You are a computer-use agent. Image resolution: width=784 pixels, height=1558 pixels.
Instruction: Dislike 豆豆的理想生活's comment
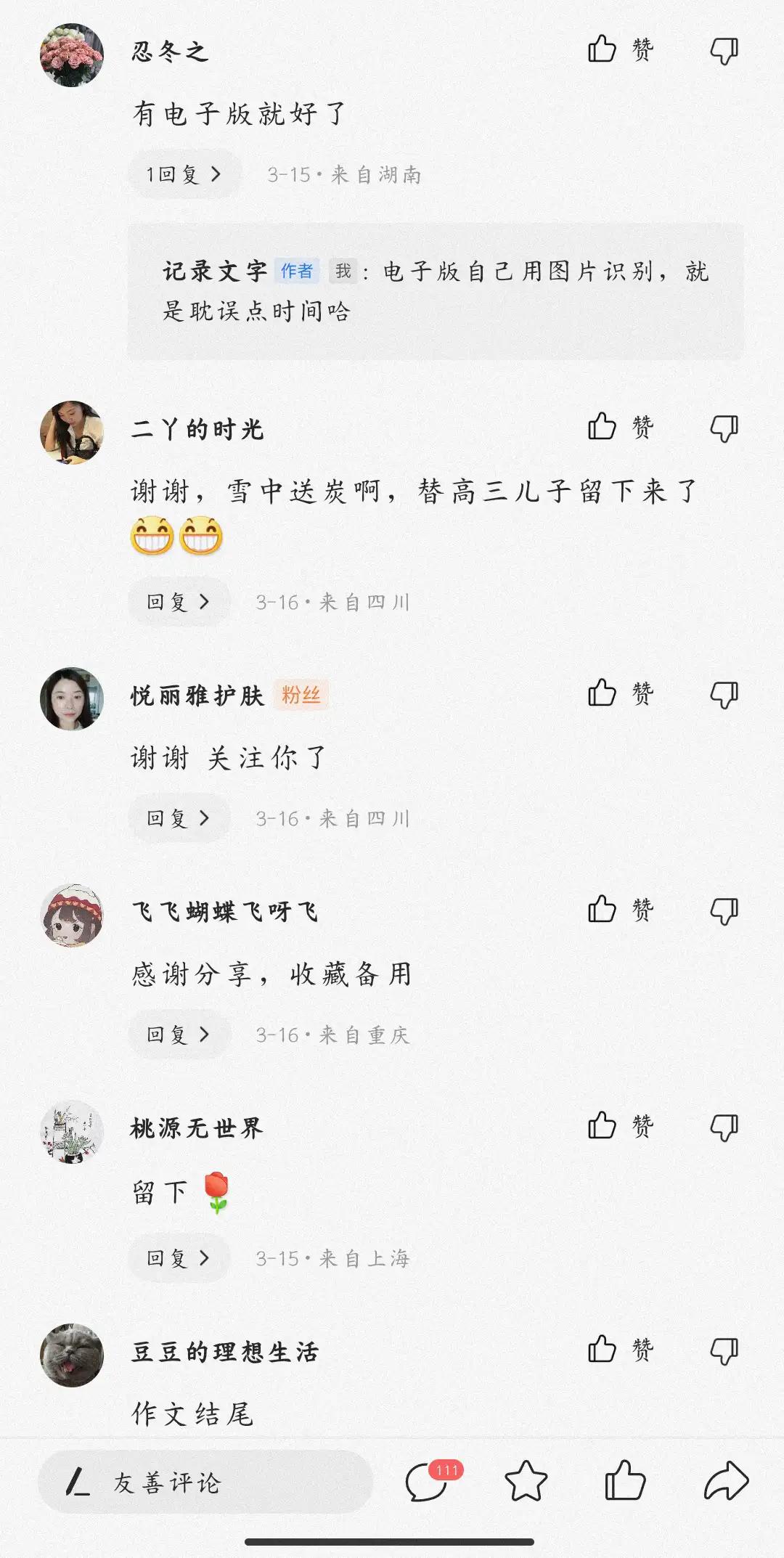point(724,1351)
